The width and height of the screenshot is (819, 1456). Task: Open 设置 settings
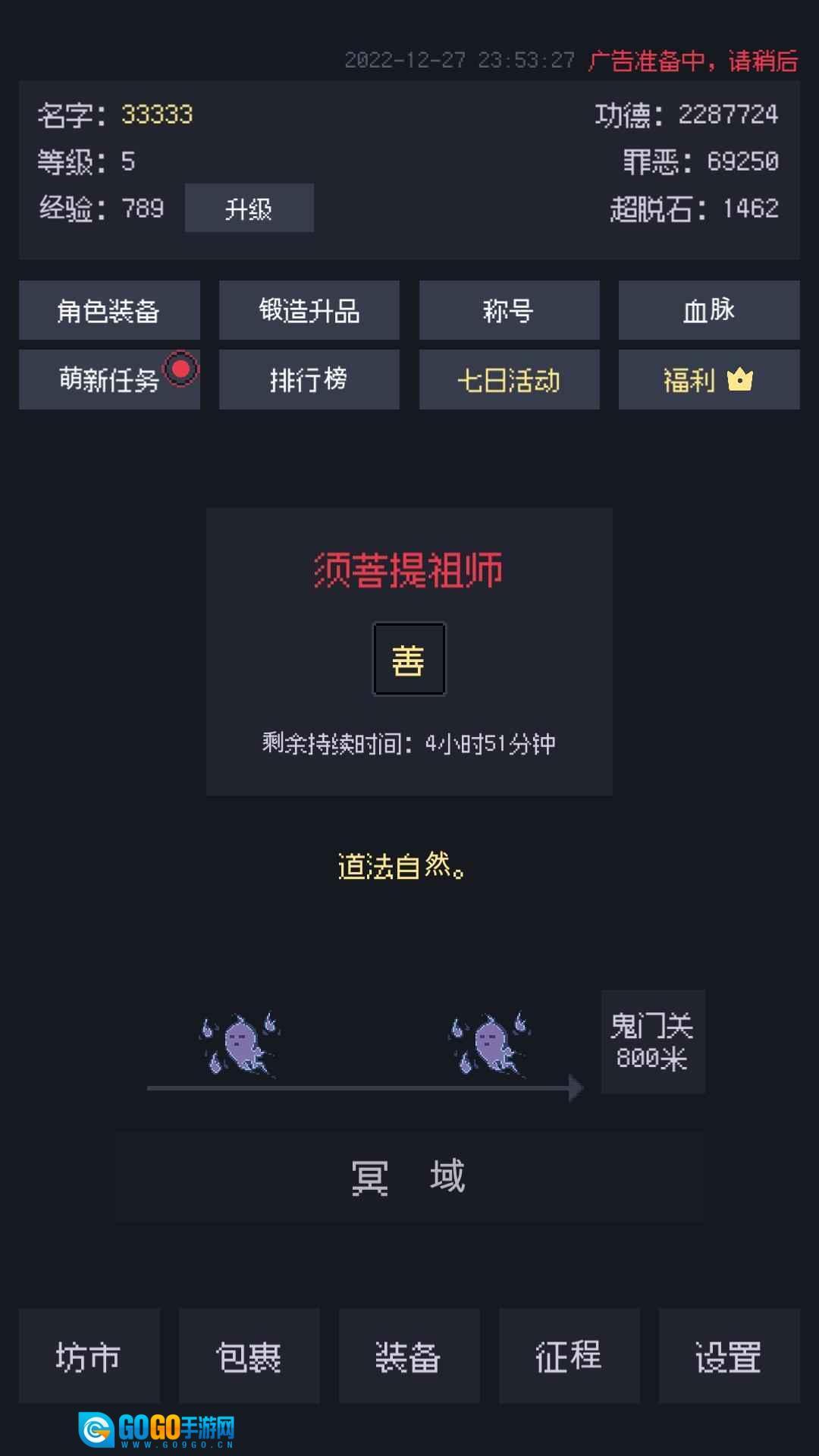click(729, 1356)
